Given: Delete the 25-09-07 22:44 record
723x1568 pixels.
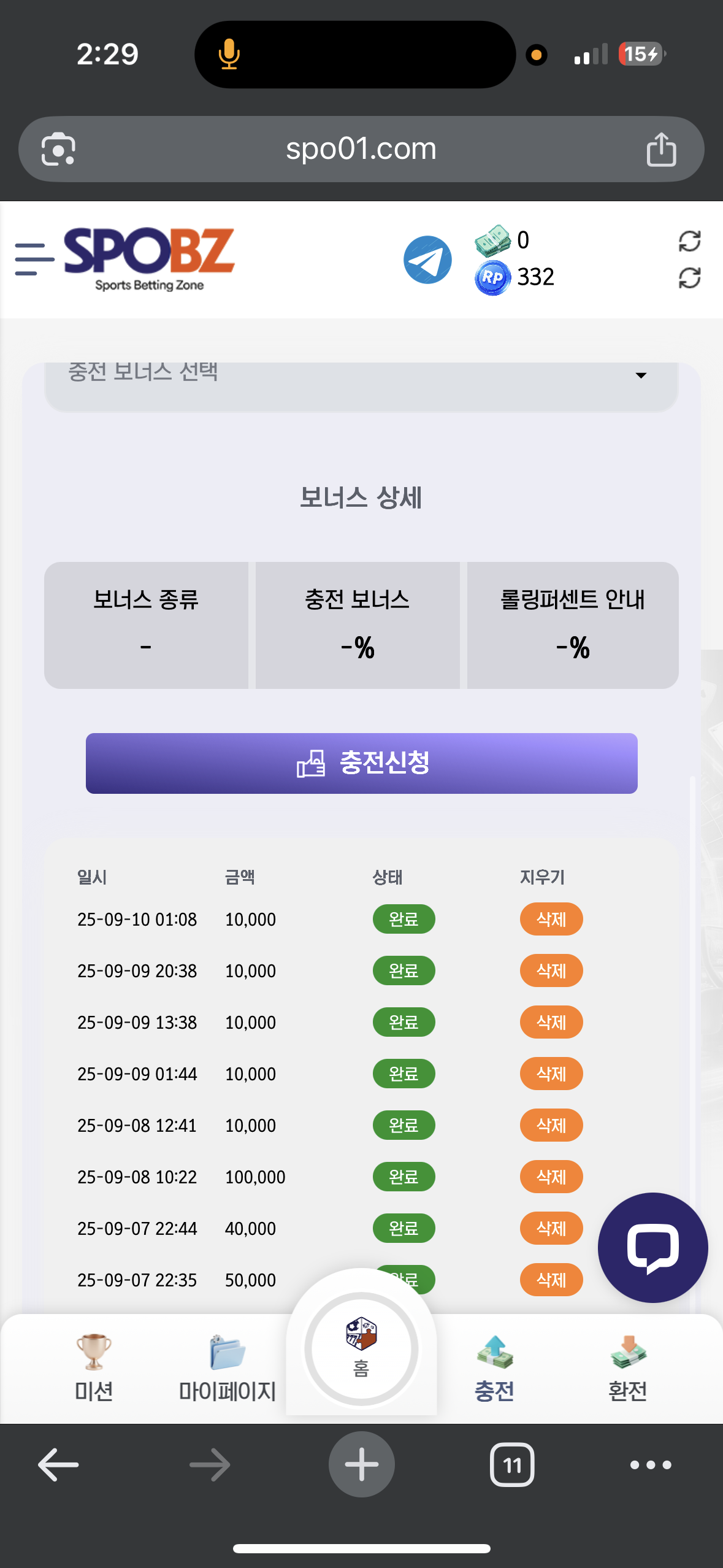Looking at the screenshot, I should (551, 1228).
